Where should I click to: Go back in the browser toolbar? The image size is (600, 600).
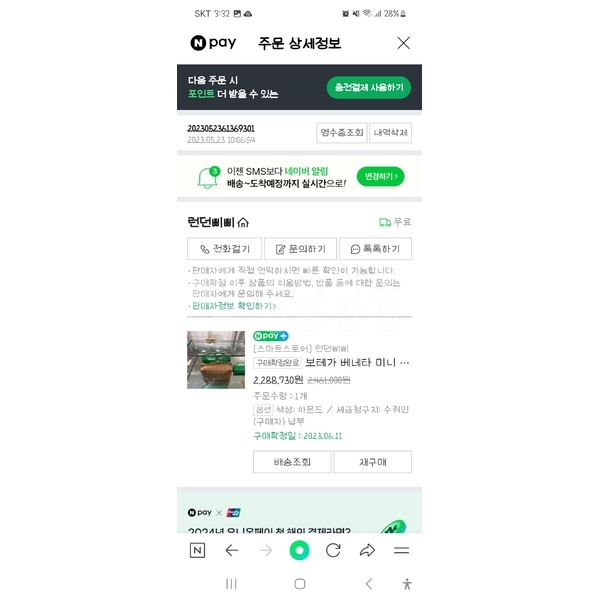232,550
